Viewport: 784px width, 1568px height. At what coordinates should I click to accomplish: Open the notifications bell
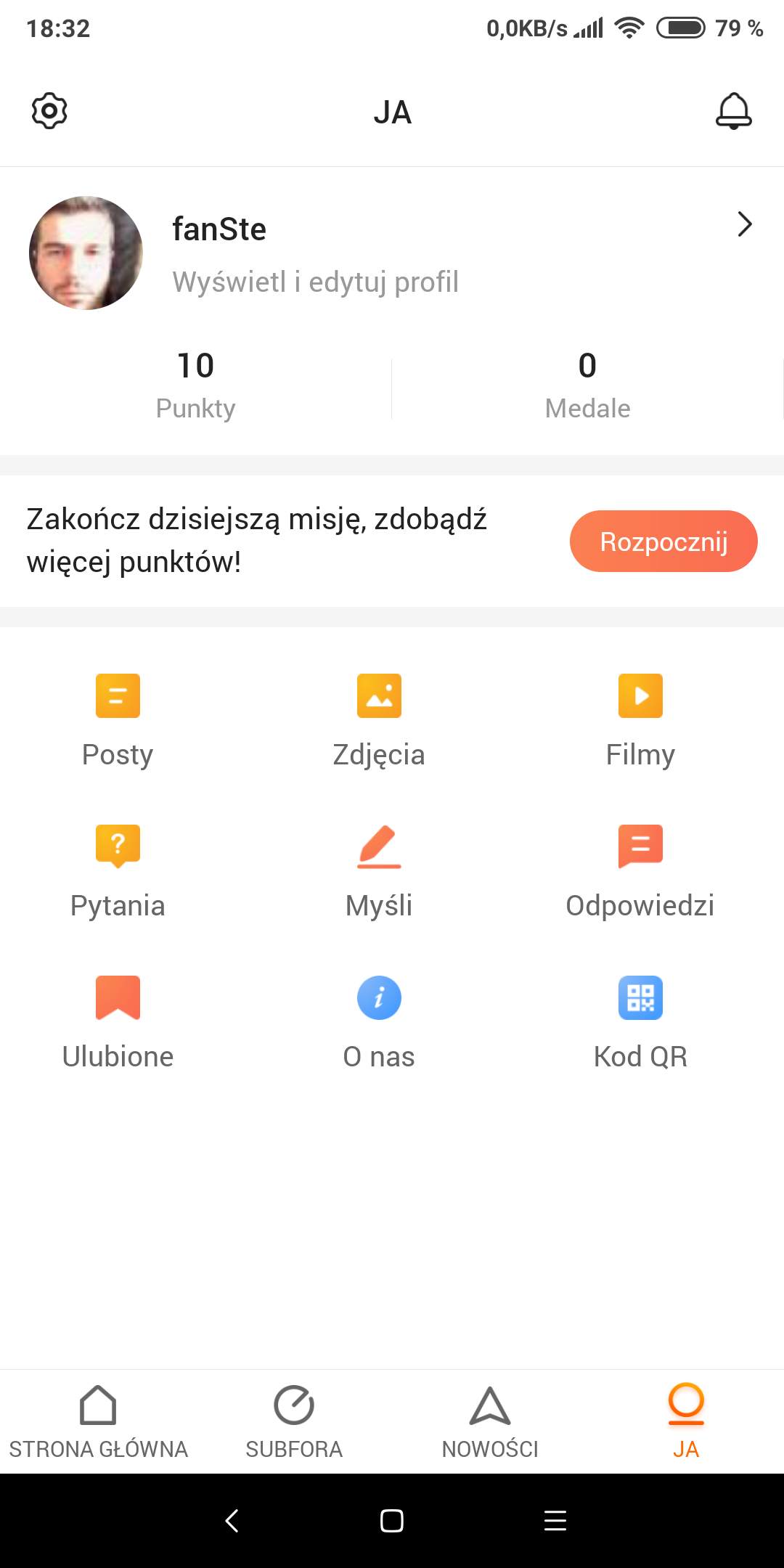tap(734, 111)
